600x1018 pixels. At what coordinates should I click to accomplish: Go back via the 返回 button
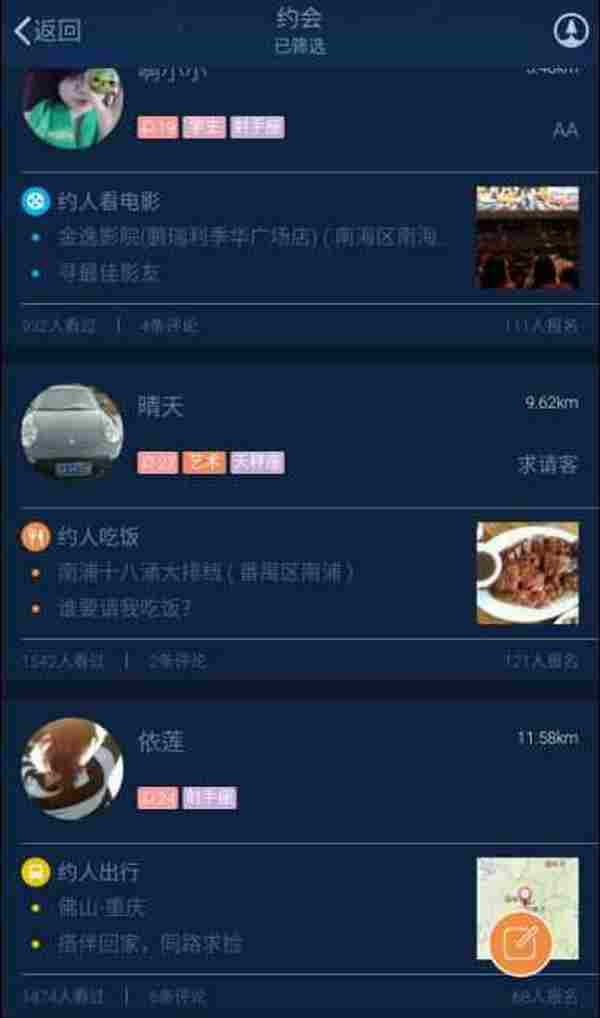coord(47,31)
